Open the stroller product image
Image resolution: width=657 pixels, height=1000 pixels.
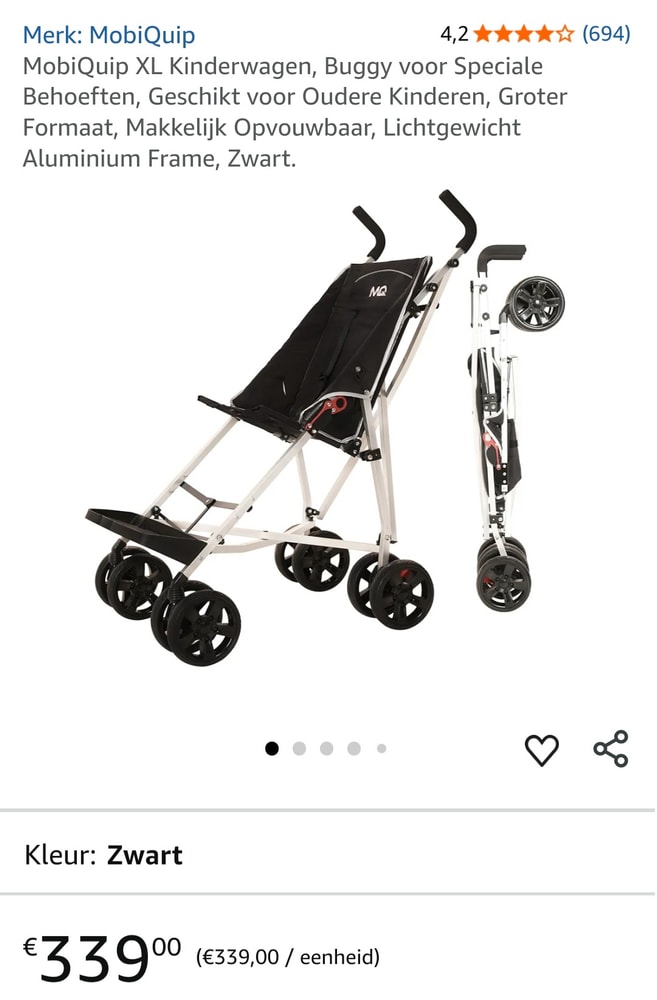[328, 430]
